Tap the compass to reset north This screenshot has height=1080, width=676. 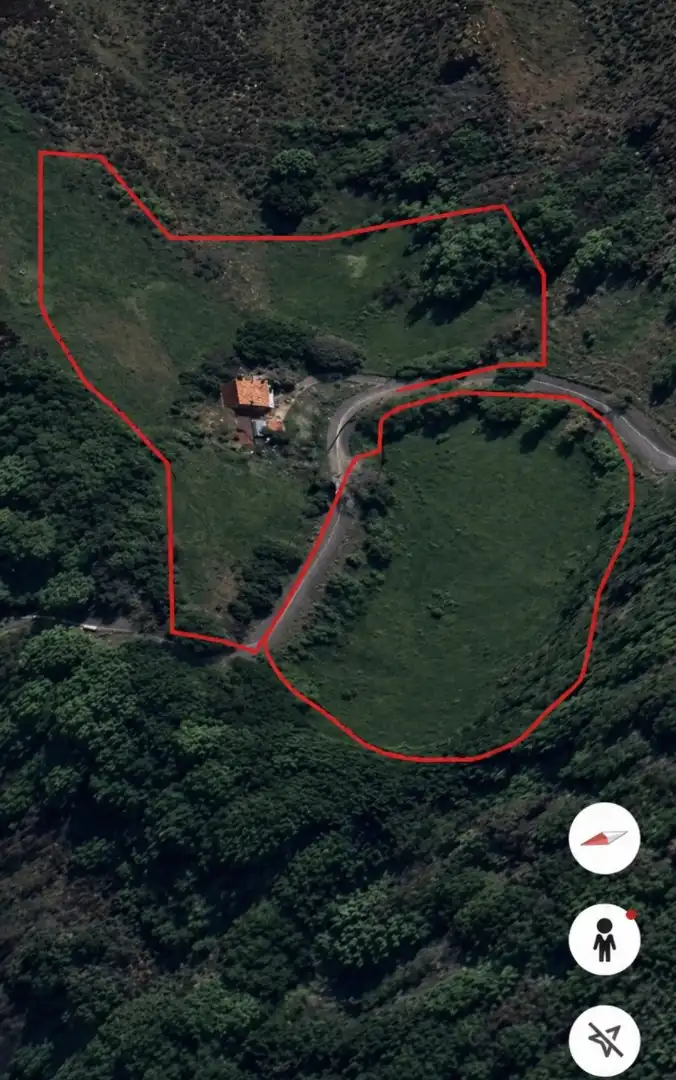click(604, 838)
